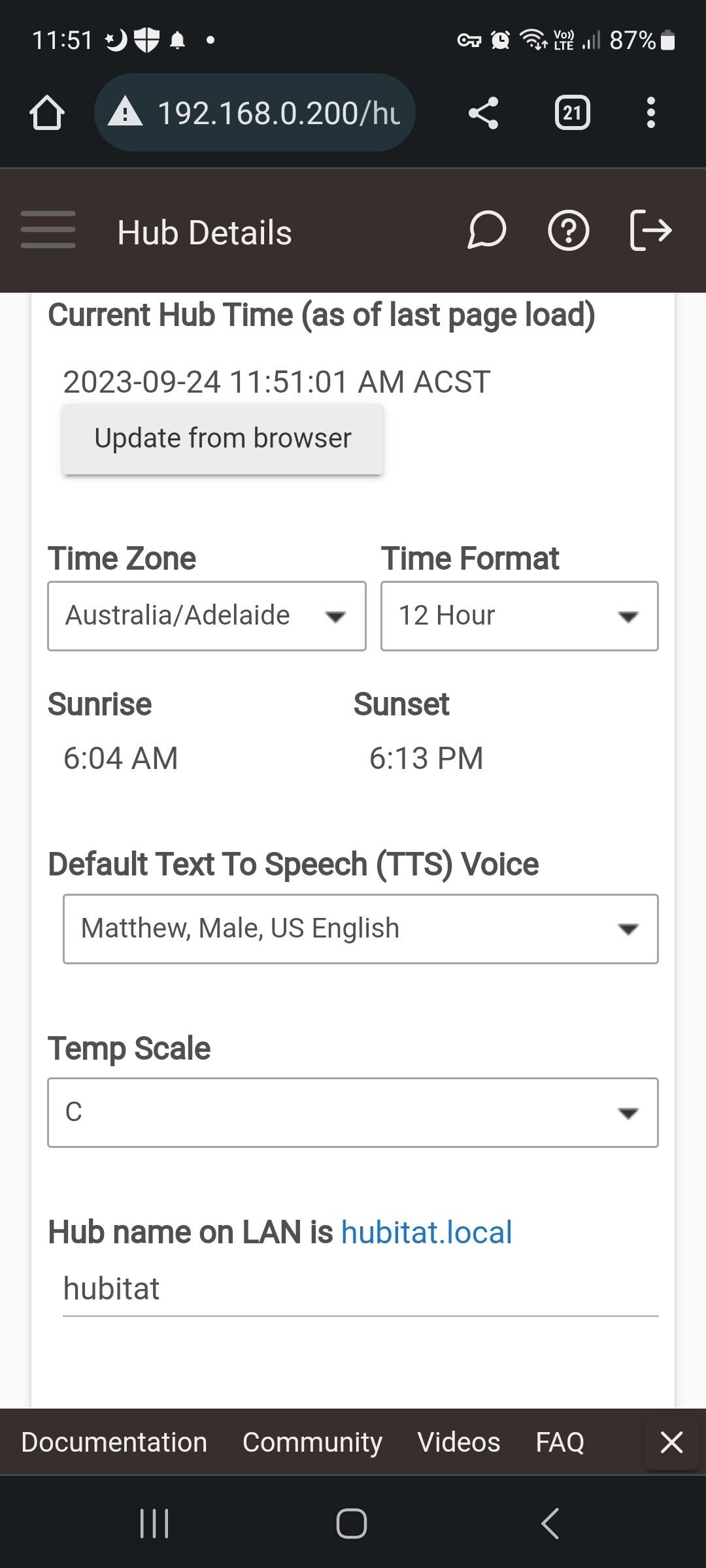The image size is (706, 1568).
Task: Open the hubitat.local link
Action: pyautogui.click(x=426, y=1233)
